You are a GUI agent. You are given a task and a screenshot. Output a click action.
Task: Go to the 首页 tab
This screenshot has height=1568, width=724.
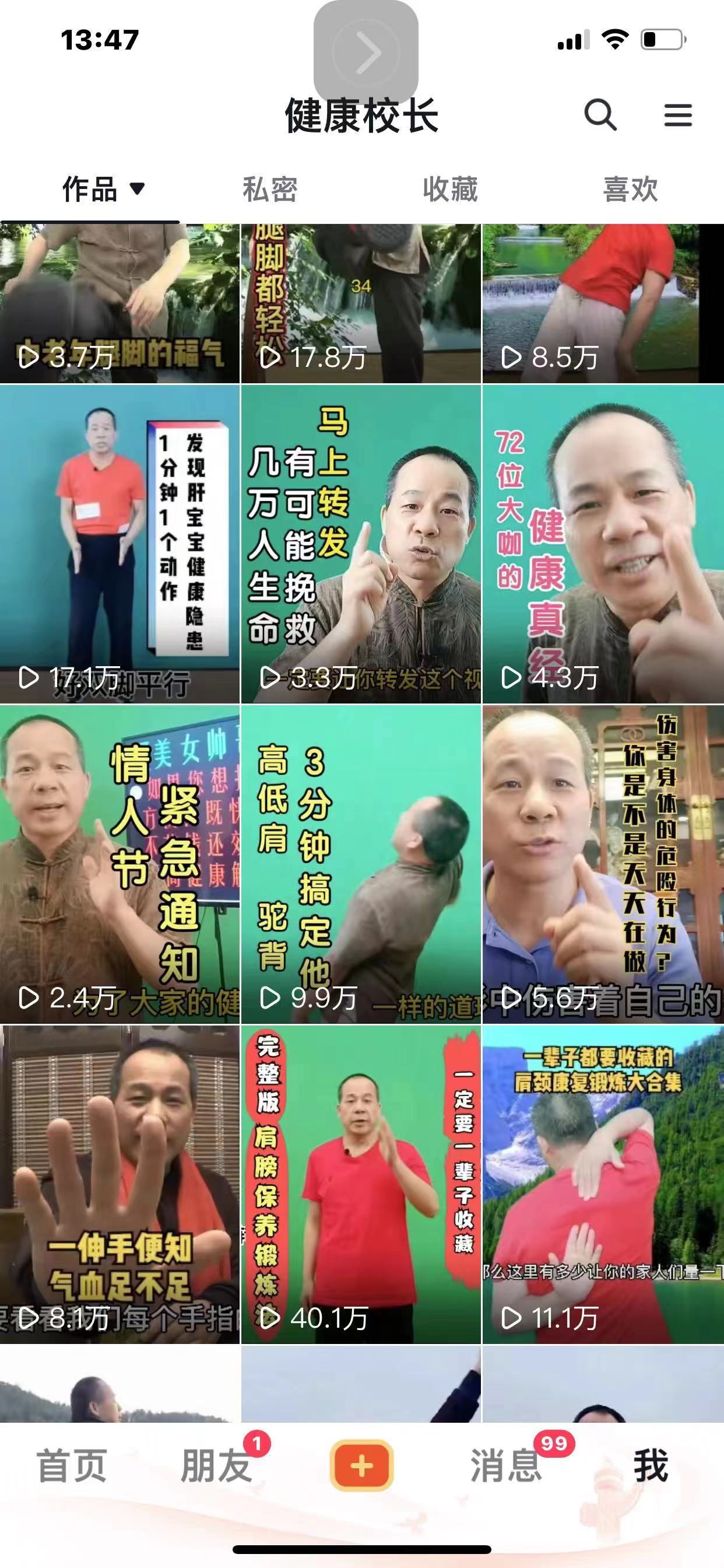72,1466
